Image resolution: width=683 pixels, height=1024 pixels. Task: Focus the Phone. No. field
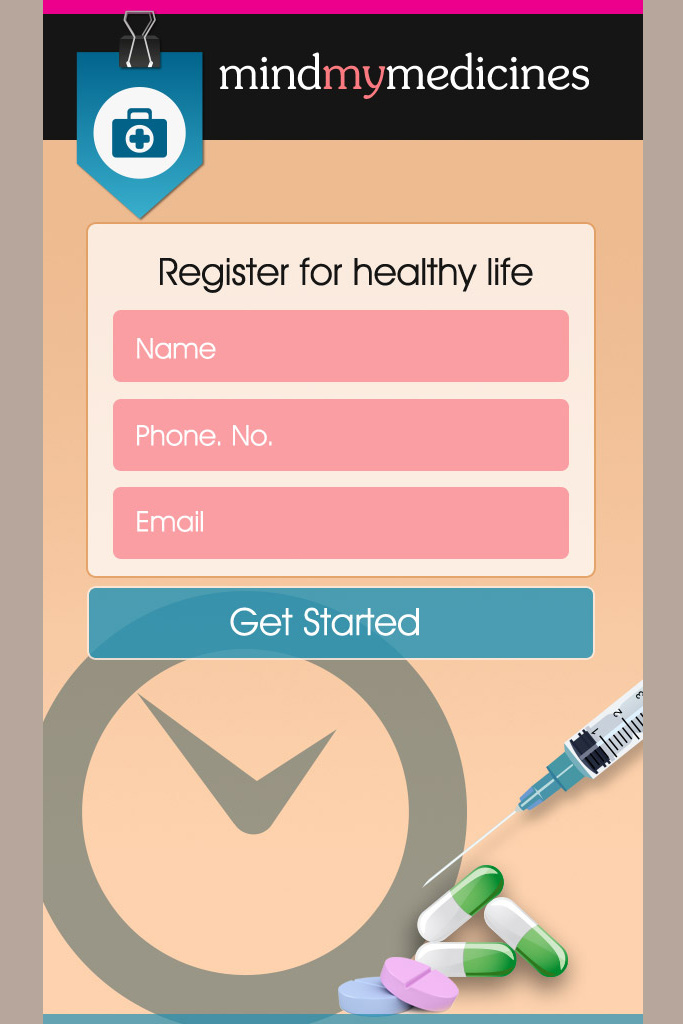pyautogui.click(x=340, y=435)
